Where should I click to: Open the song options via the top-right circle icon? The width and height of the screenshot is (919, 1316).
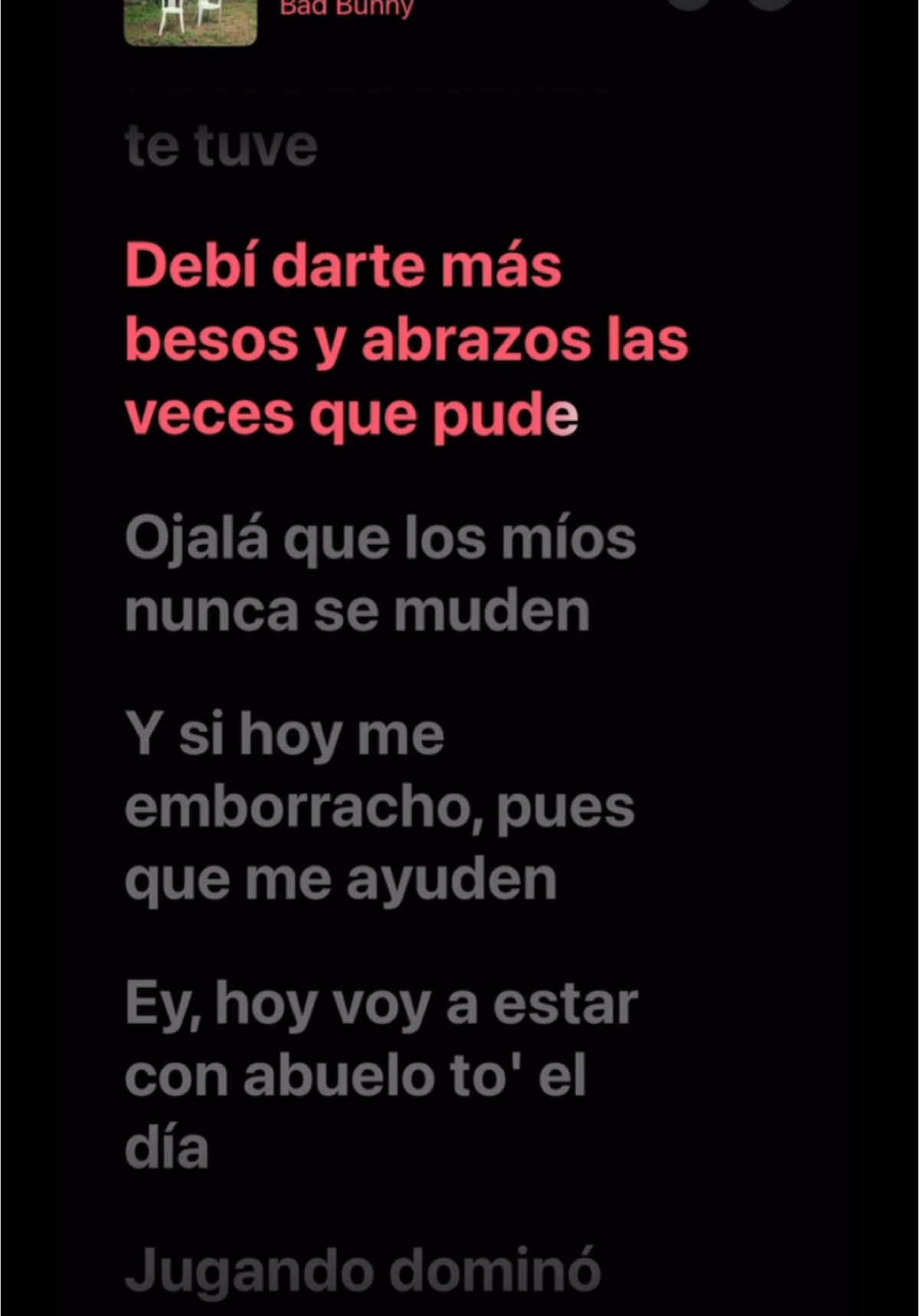pyautogui.click(x=768, y=6)
